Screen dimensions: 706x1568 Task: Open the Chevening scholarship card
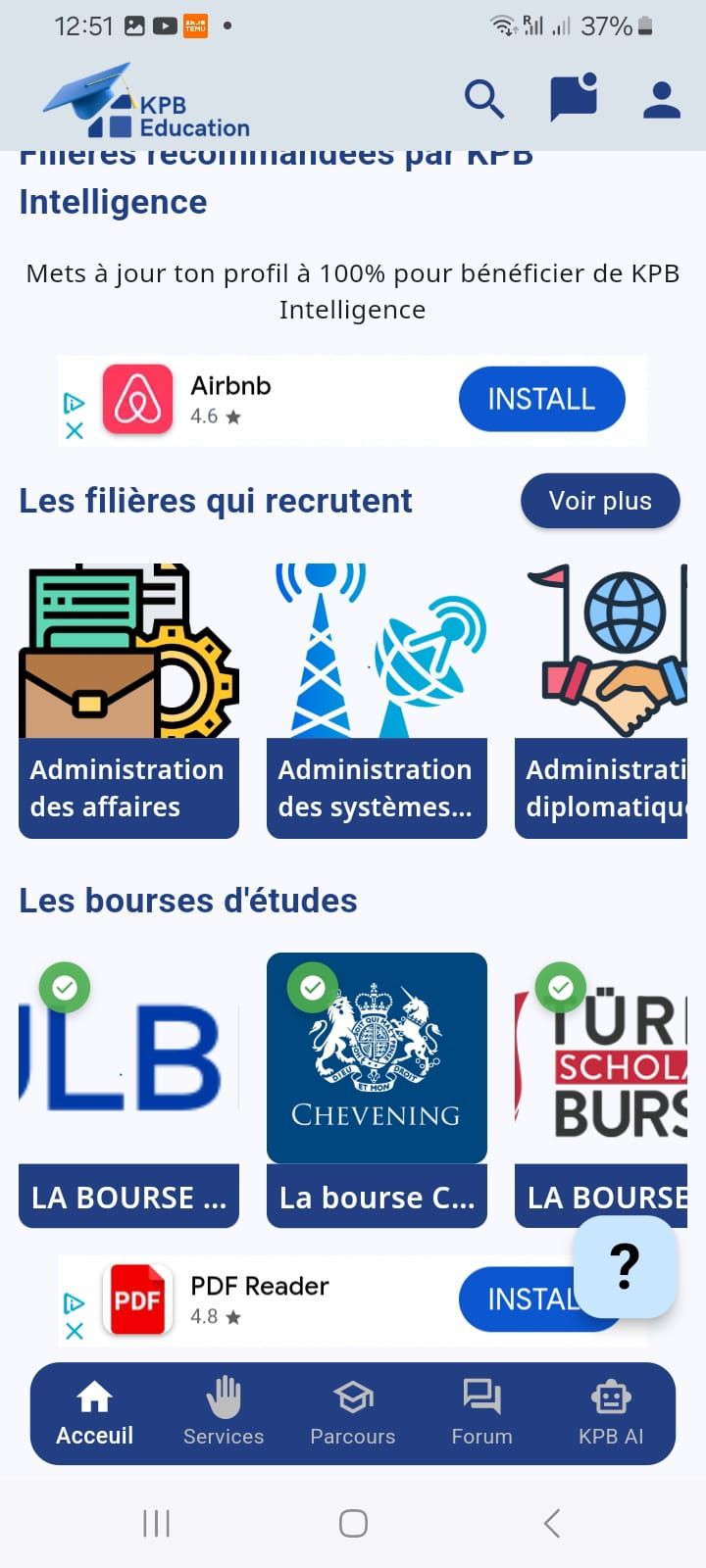(377, 1090)
